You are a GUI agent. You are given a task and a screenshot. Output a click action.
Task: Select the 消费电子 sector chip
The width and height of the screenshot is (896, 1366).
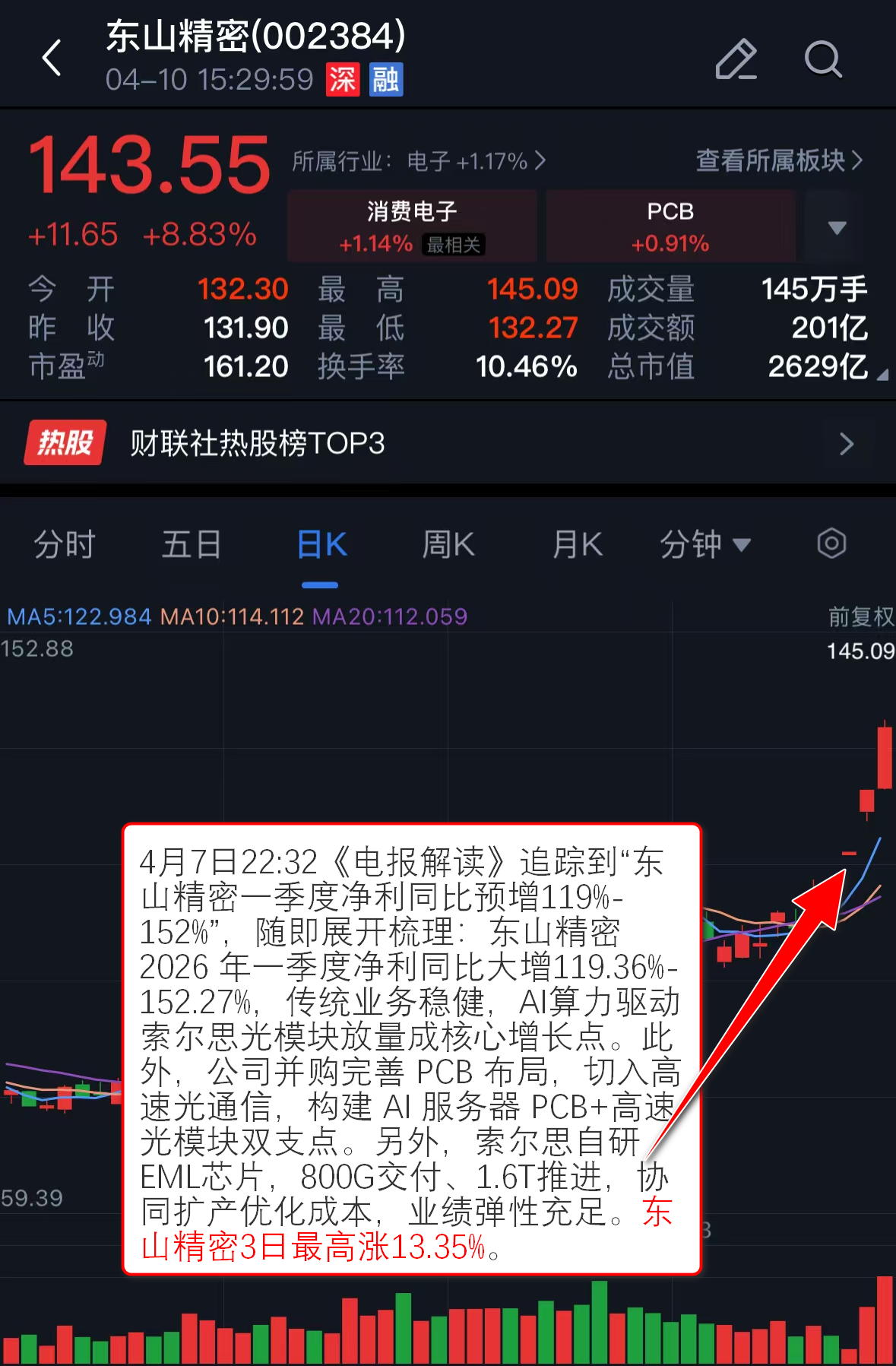coord(412,227)
